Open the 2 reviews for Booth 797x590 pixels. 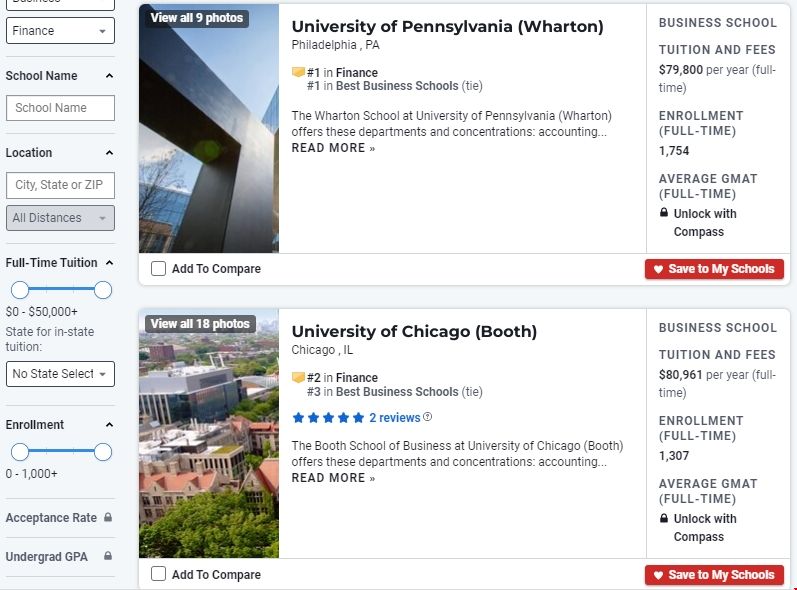point(394,418)
